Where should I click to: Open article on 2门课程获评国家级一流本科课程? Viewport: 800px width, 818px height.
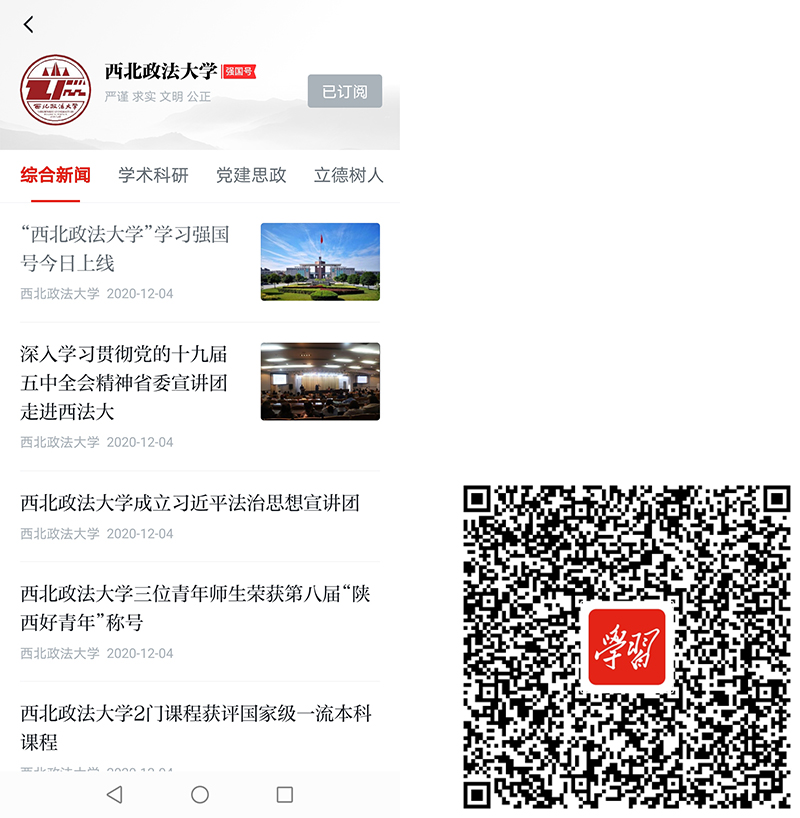(195, 727)
